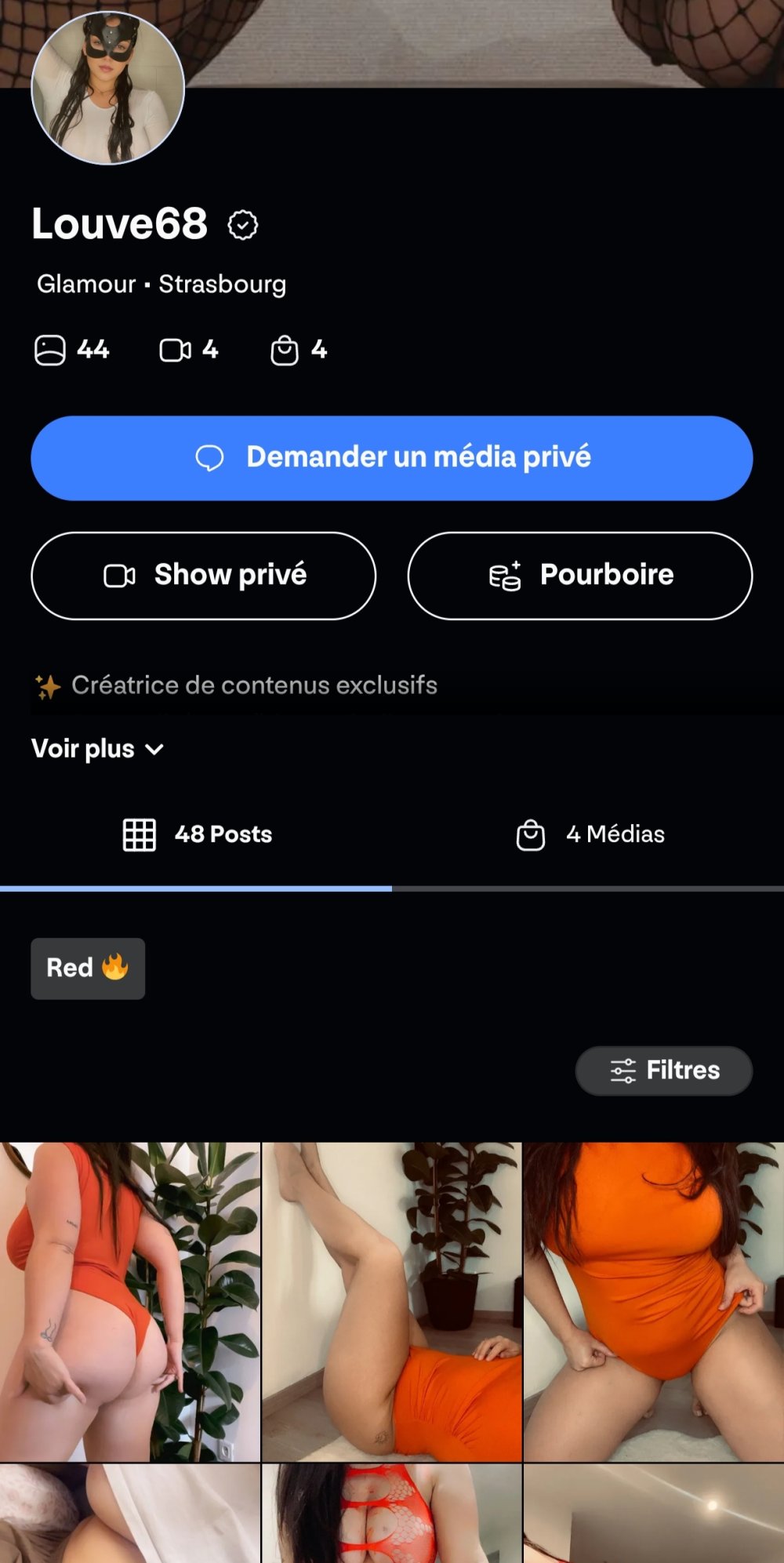Open the third post in the top row
This screenshot has height=1563, width=784.
click(654, 1301)
